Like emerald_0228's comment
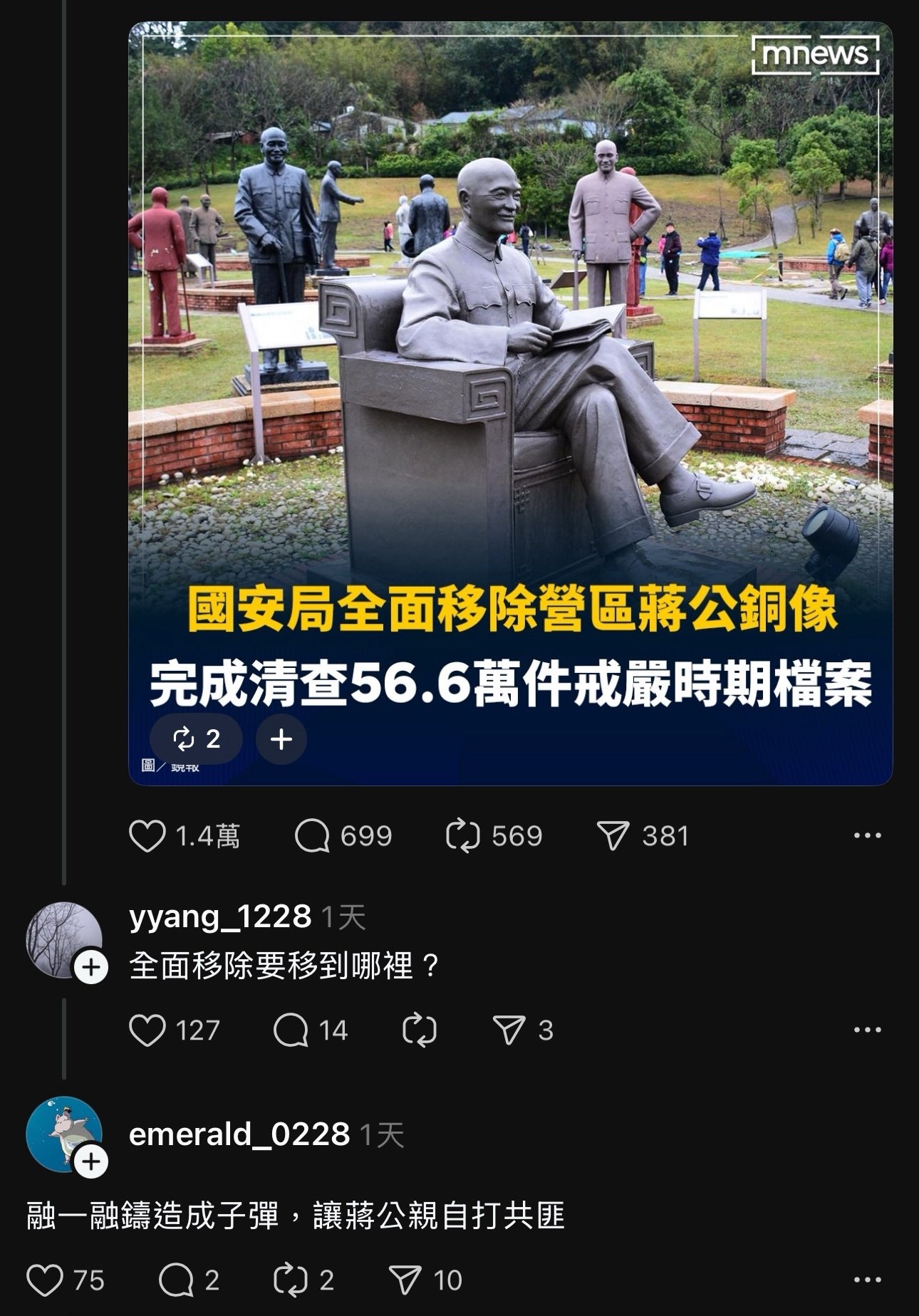The image size is (919, 1316). pyautogui.click(x=45, y=1280)
